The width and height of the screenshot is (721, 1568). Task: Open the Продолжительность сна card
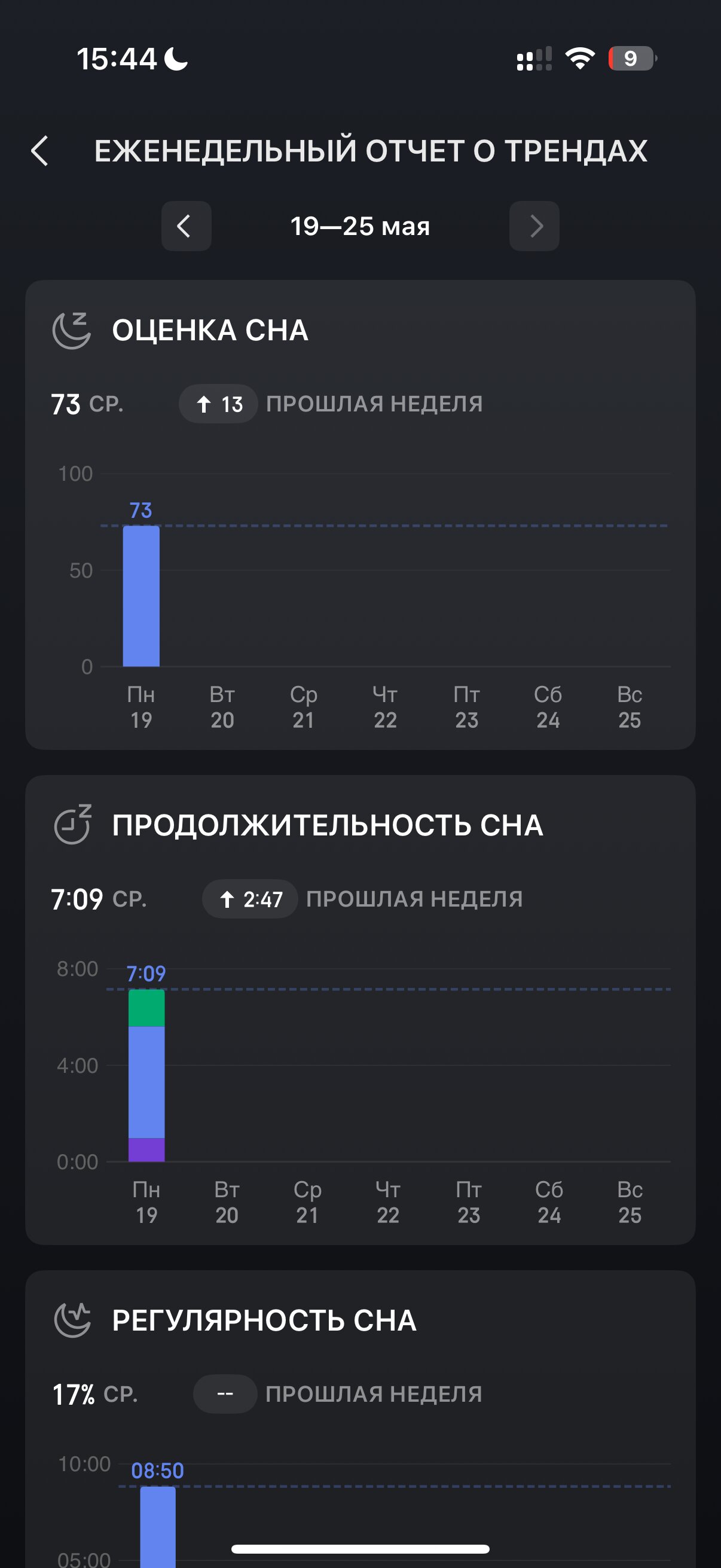[360, 1009]
